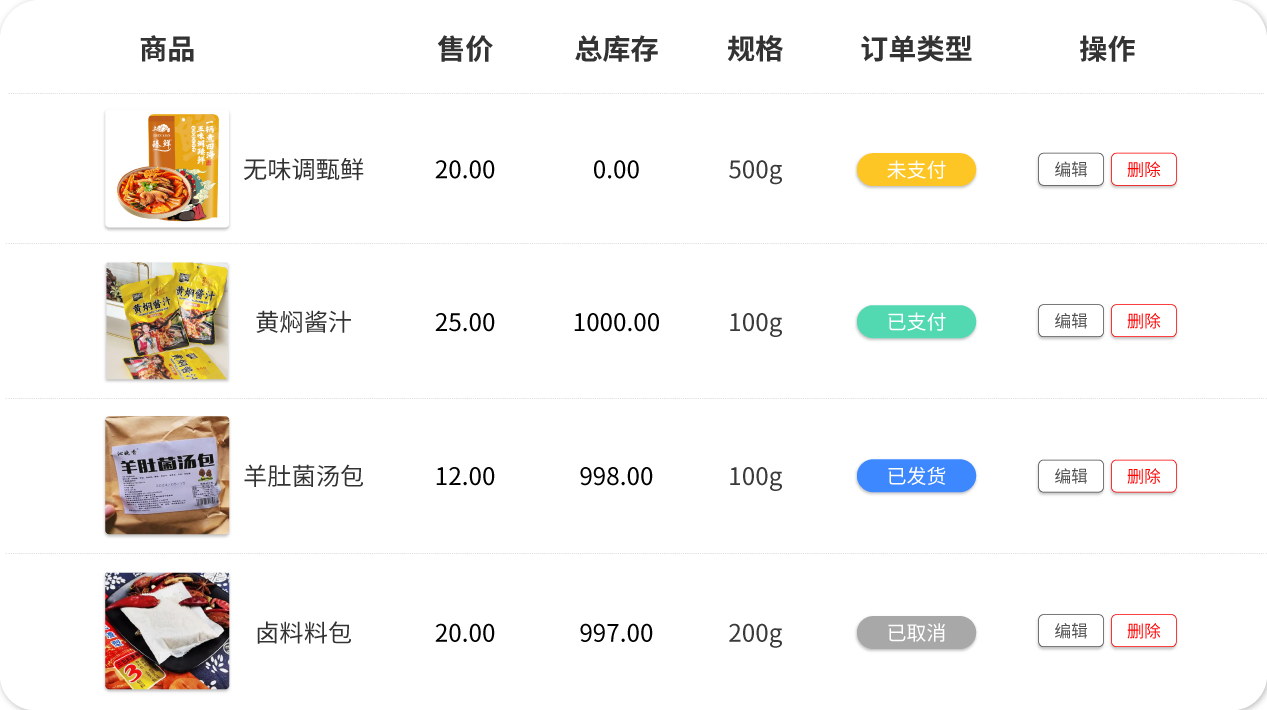Open the 无味调甄鲜 product image
This screenshot has width=1267, height=710.
167,169
